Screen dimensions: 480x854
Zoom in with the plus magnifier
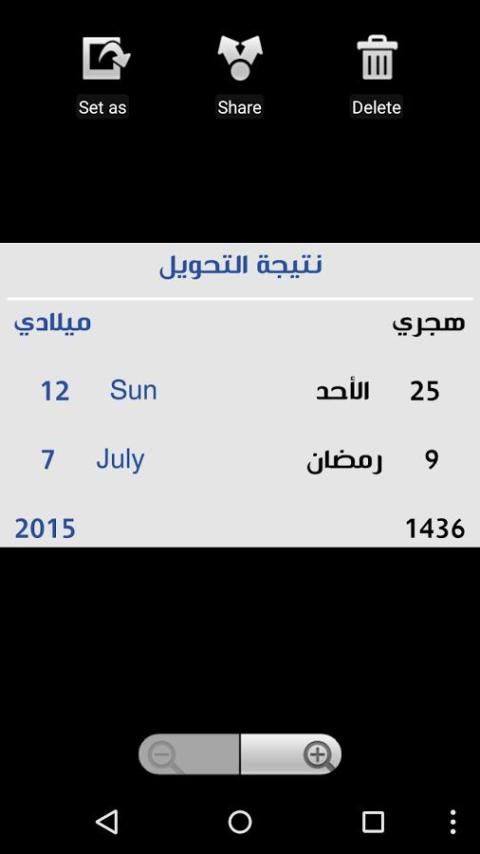coord(291,754)
